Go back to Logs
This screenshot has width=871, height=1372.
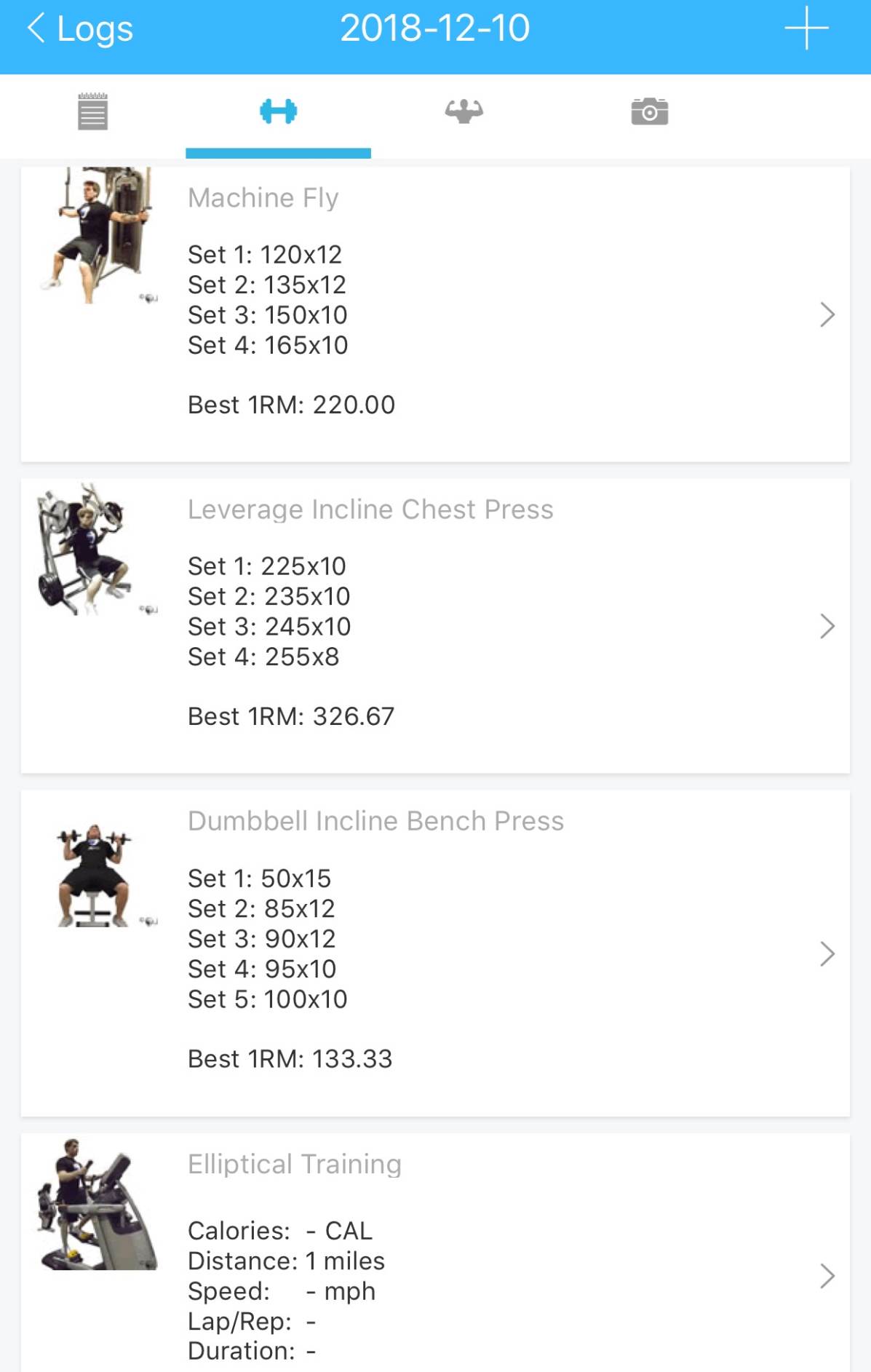click(80, 29)
